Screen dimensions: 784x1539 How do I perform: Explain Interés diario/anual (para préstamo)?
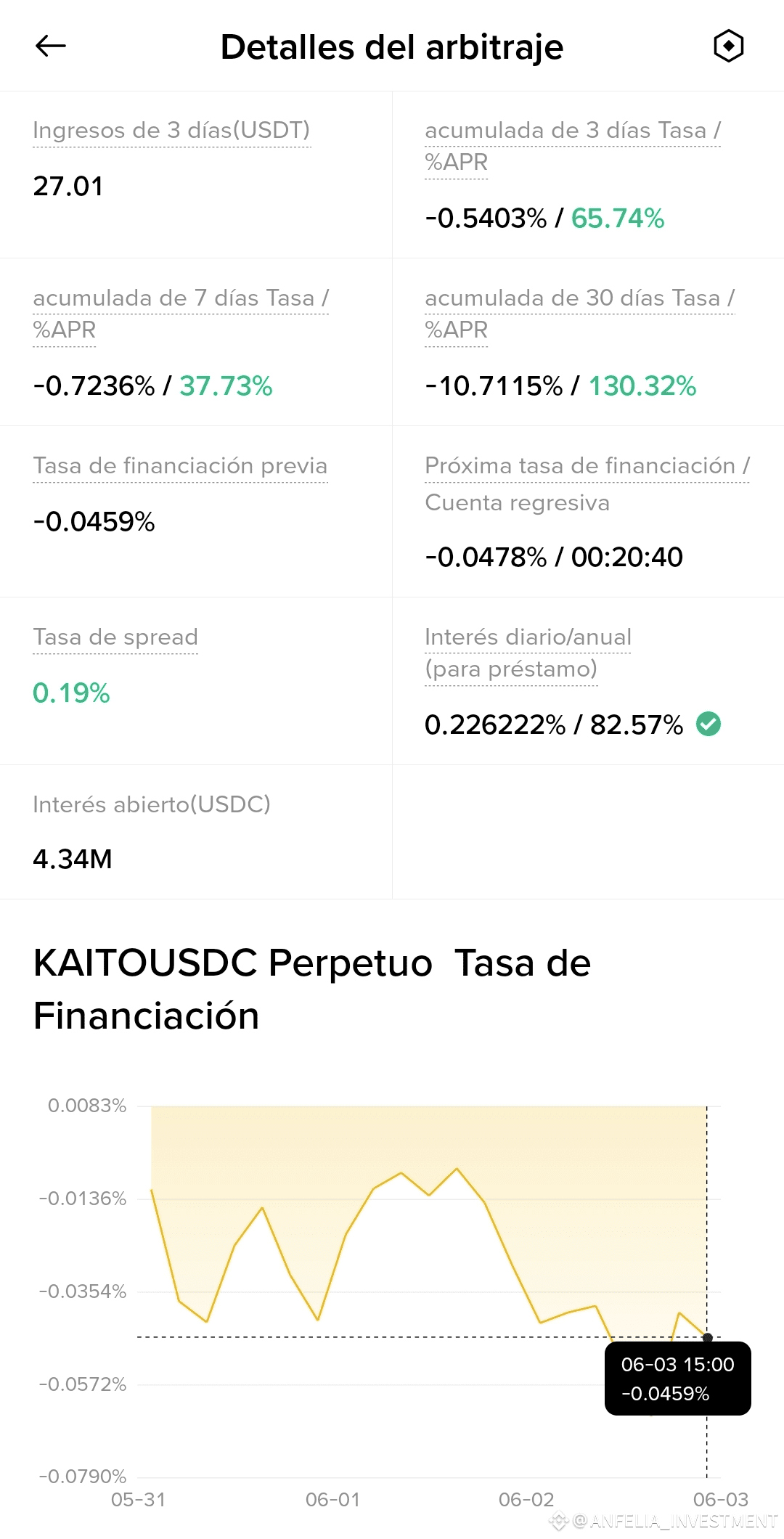point(528,653)
